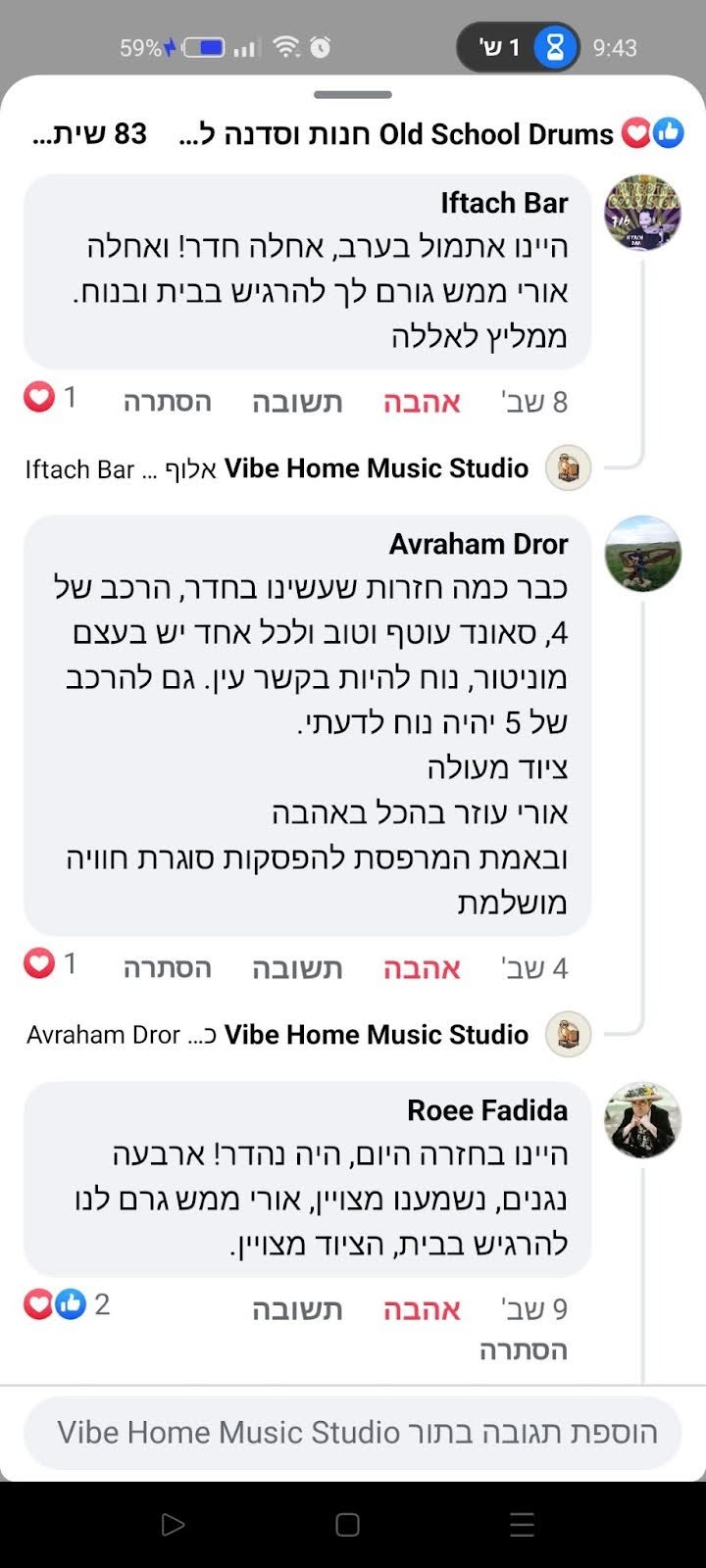See who reacted to the Old School Drums post
This screenshot has width=706, height=1568.
(653, 133)
